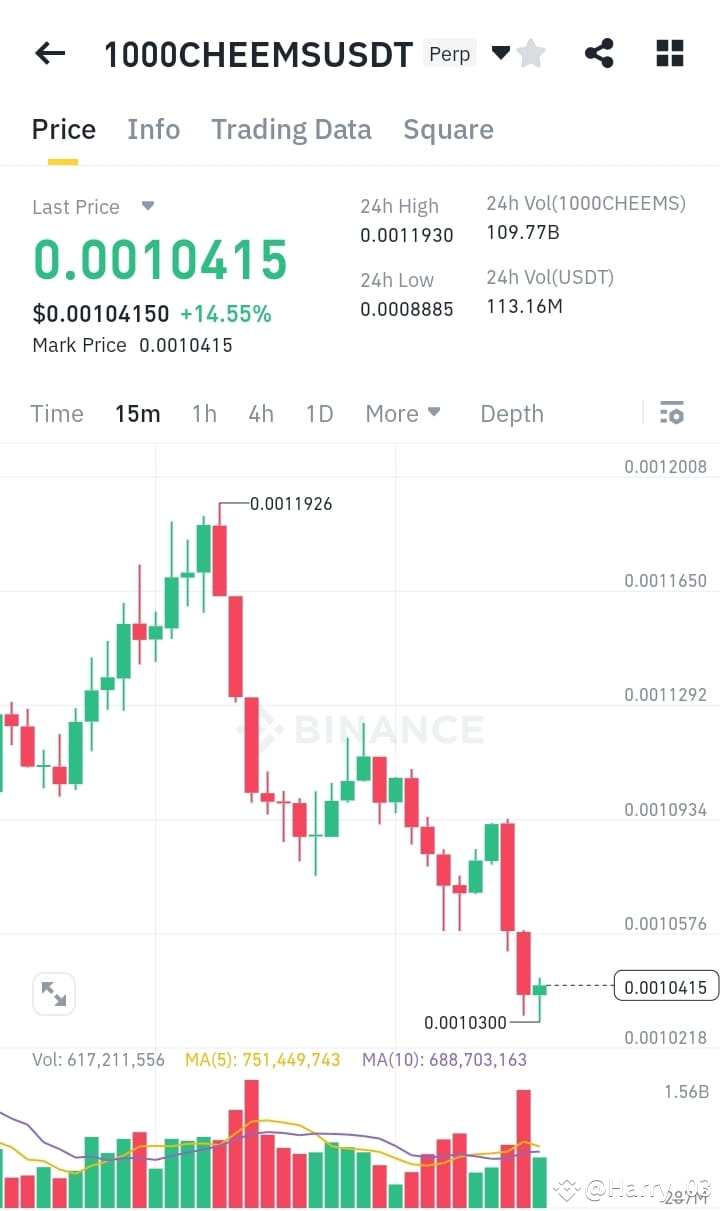Select the Square tab

coord(448,129)
